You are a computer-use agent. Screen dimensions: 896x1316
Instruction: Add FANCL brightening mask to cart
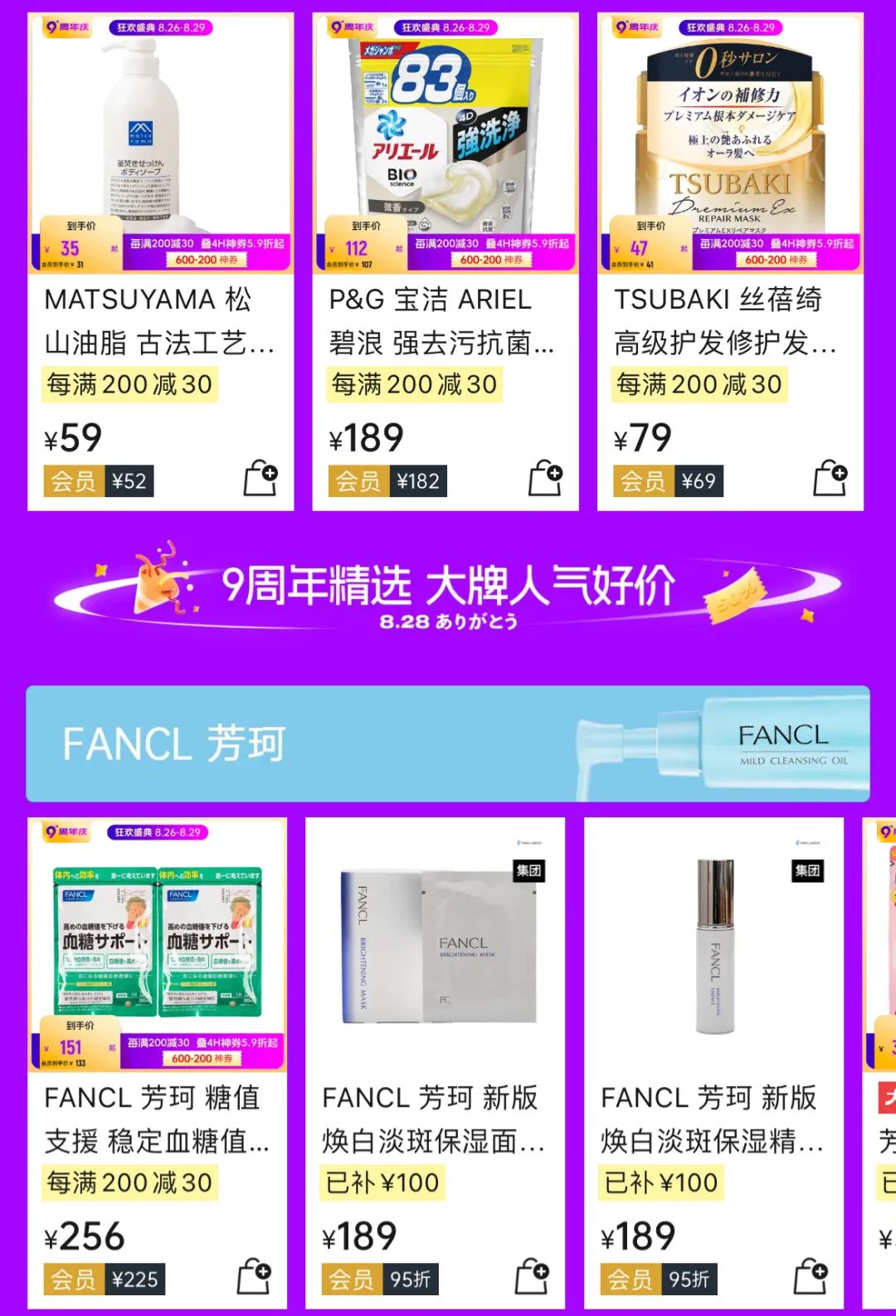[x=533, y=1276]
